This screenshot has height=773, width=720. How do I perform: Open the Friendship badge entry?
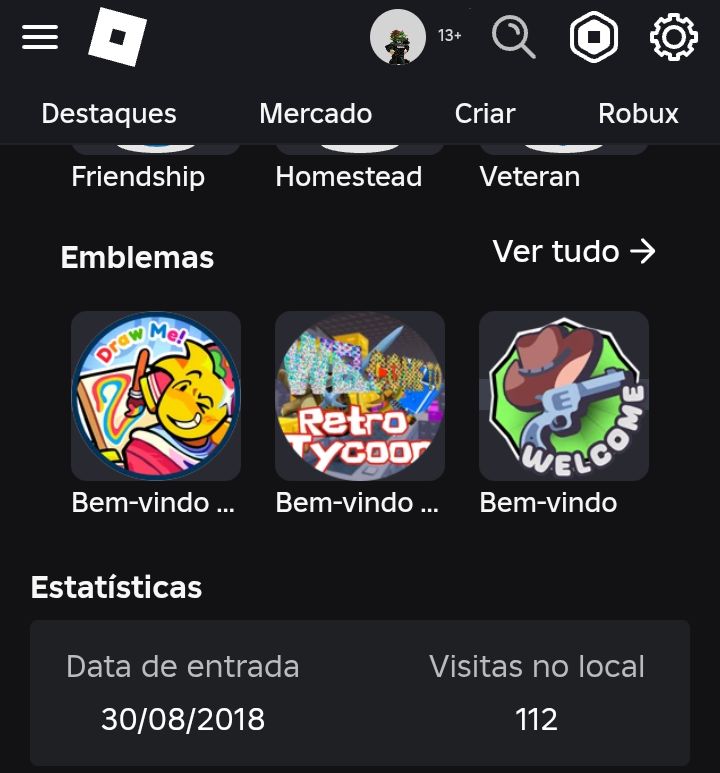pyautogui.click(x=137, y=177)
